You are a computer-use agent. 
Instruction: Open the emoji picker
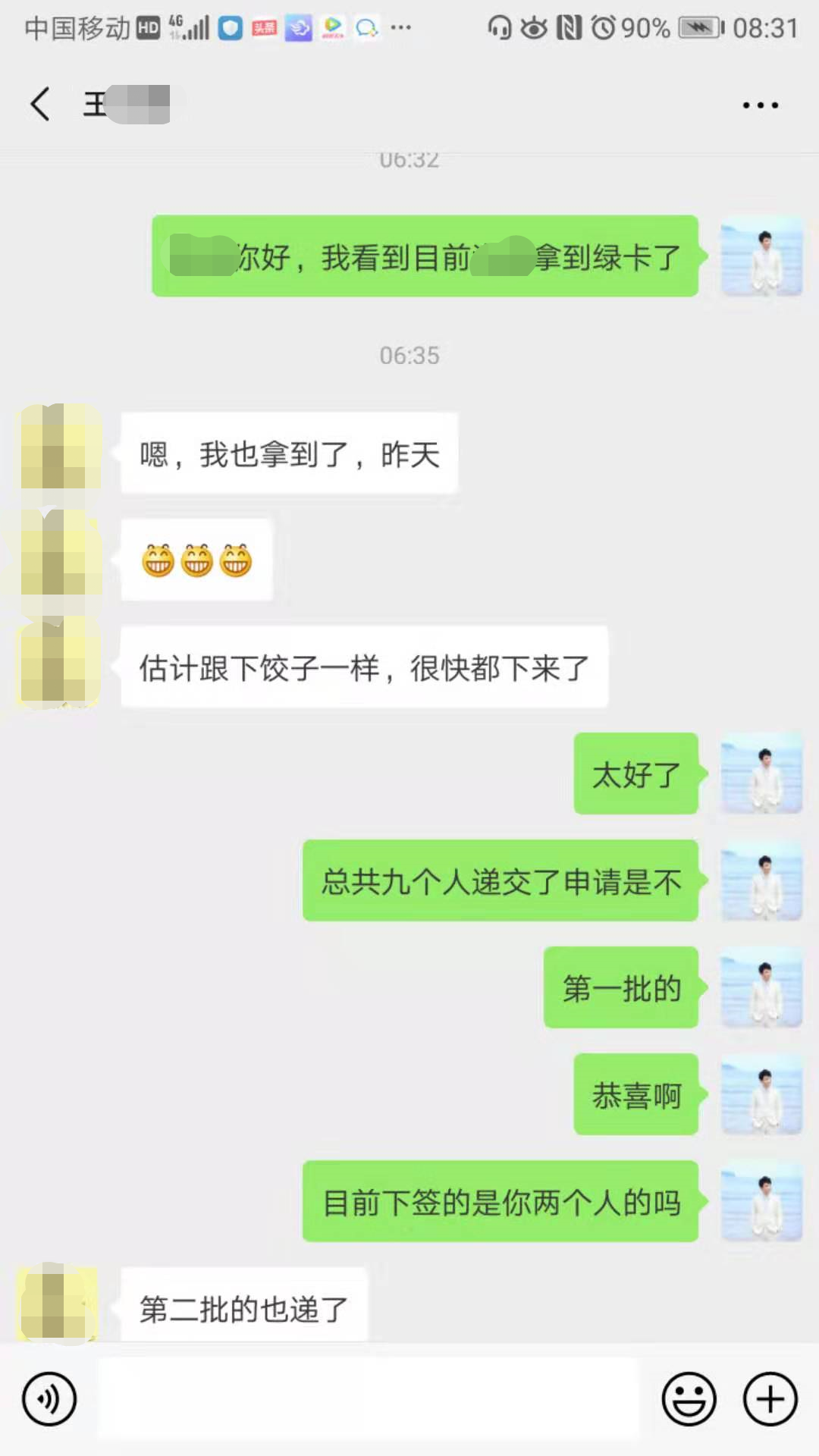click(689, 1399)
